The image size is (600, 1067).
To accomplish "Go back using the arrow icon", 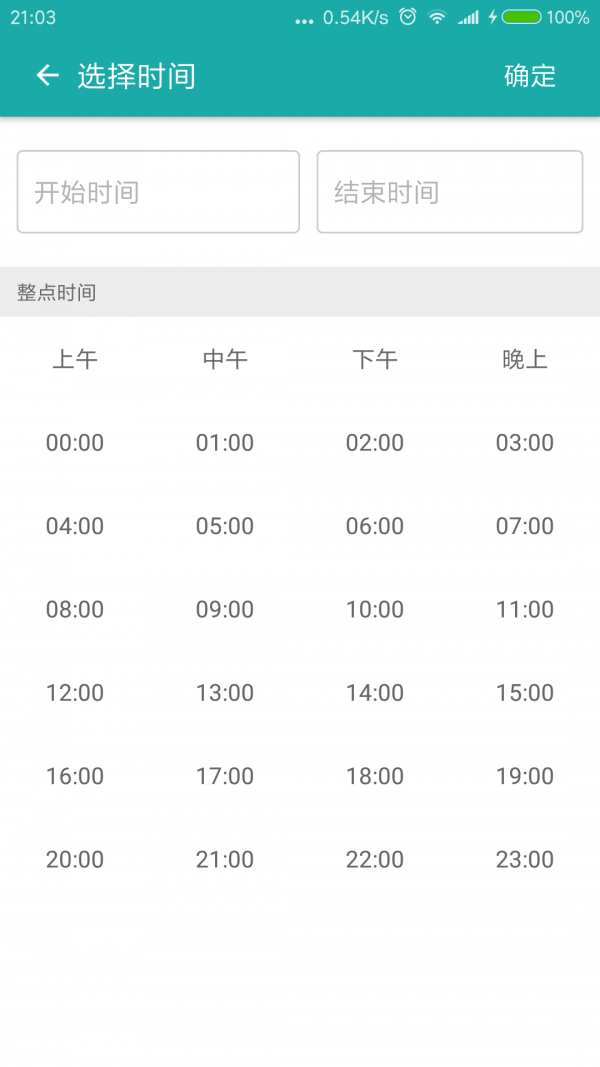I will [48, 76].
